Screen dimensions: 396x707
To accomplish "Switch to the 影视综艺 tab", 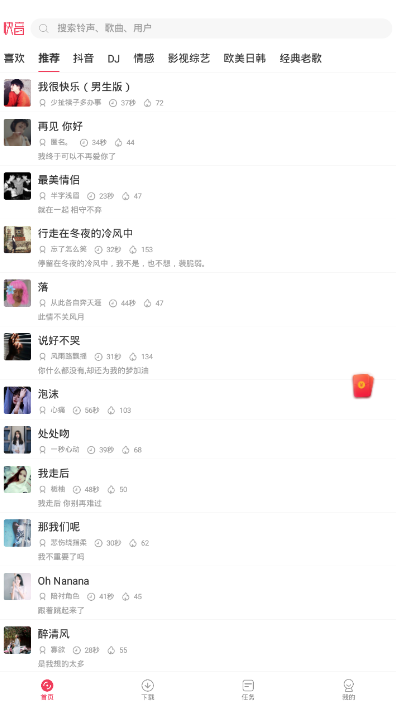I will tap(189, 58).
